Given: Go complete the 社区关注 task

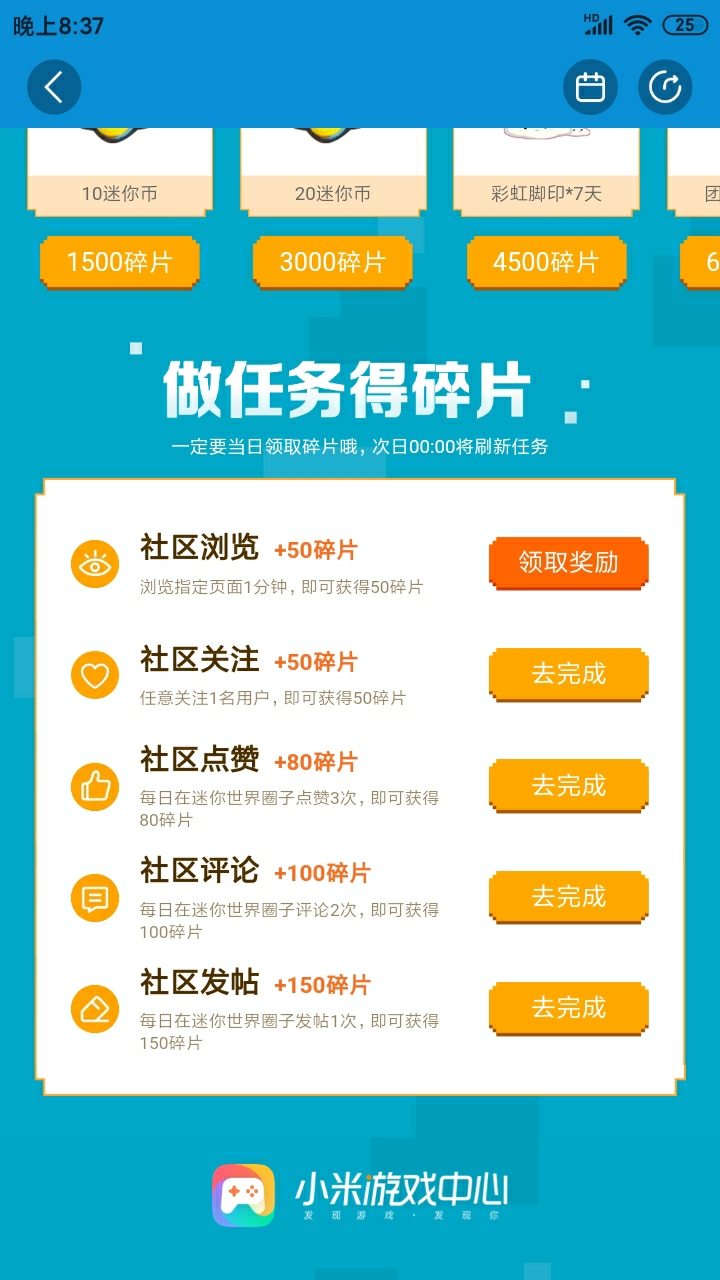Looking at the screenshot, I should coord(568,674).
